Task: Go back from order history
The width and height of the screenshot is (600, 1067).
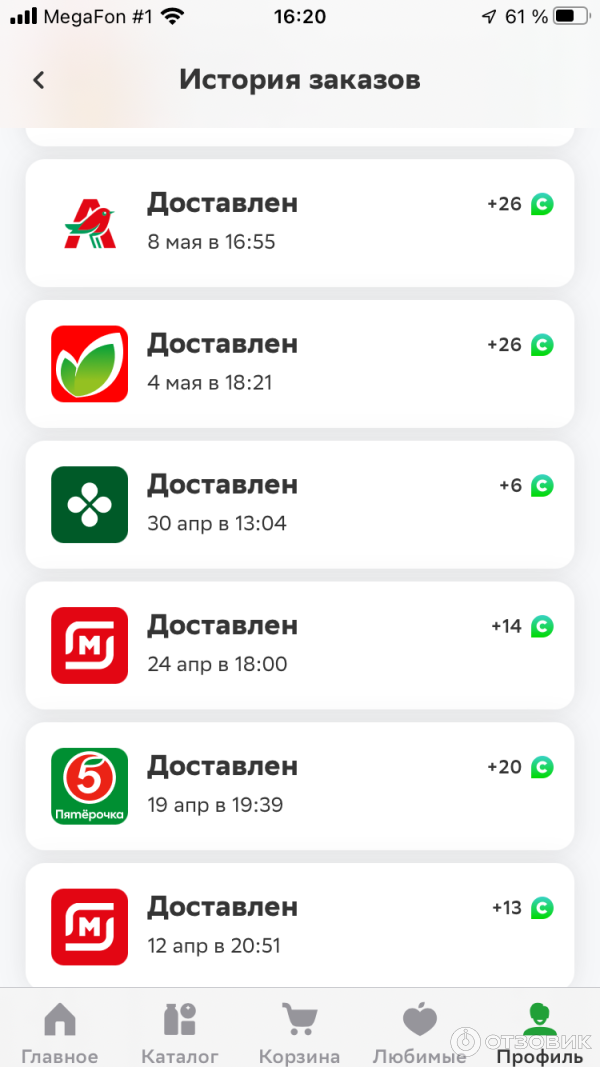Action: pyautogui.click(x=39, y=81)
